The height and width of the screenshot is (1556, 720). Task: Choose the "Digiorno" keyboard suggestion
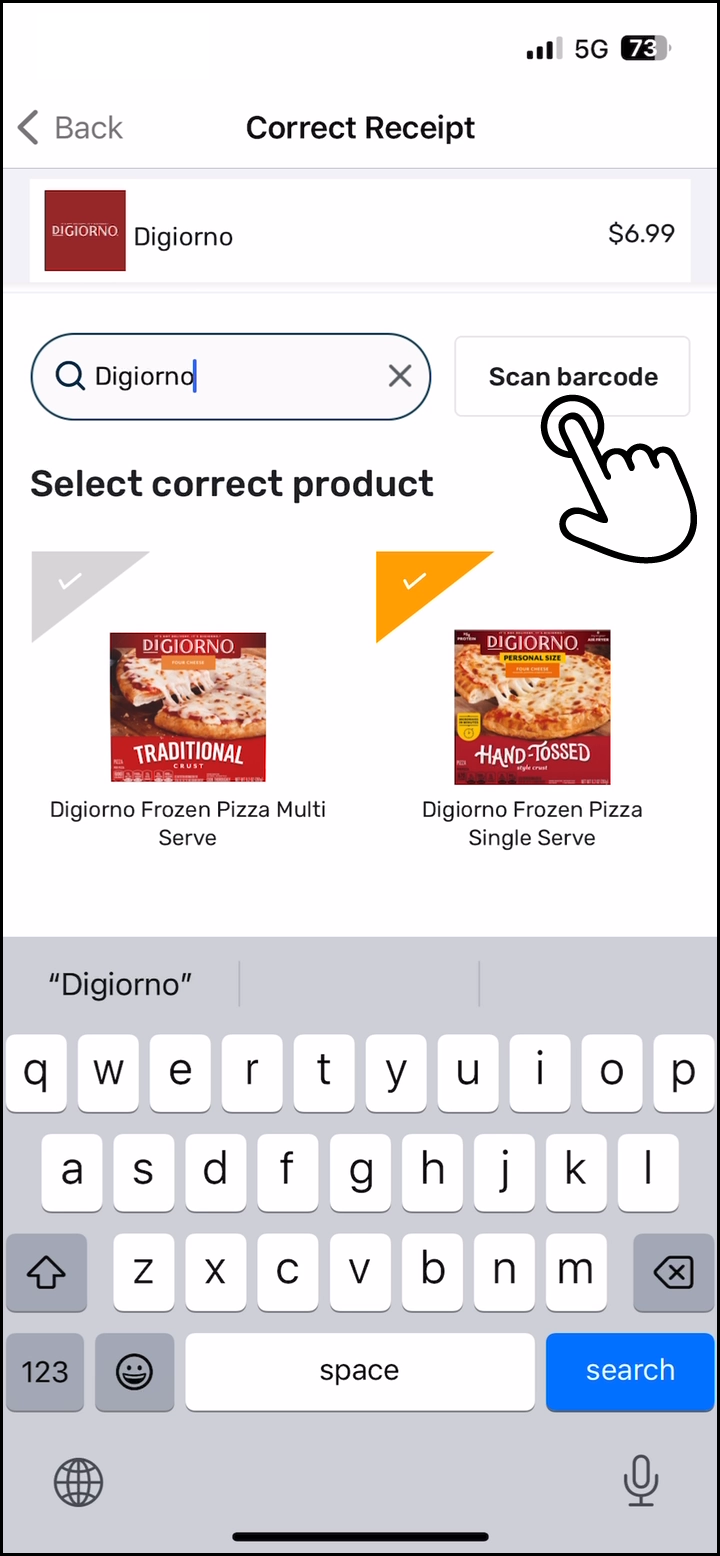tap(121, 984)
